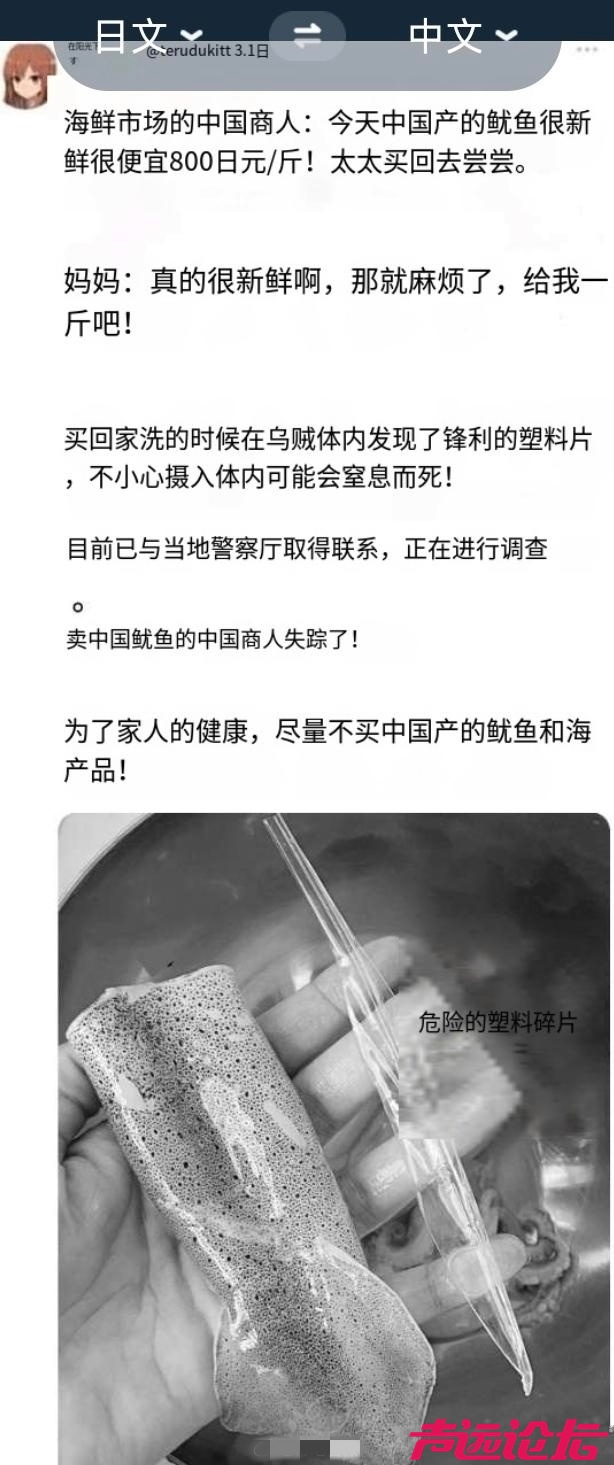Open the source language dropdown 日文
This screenshot has width=614, height=1465.
point(148,37)
